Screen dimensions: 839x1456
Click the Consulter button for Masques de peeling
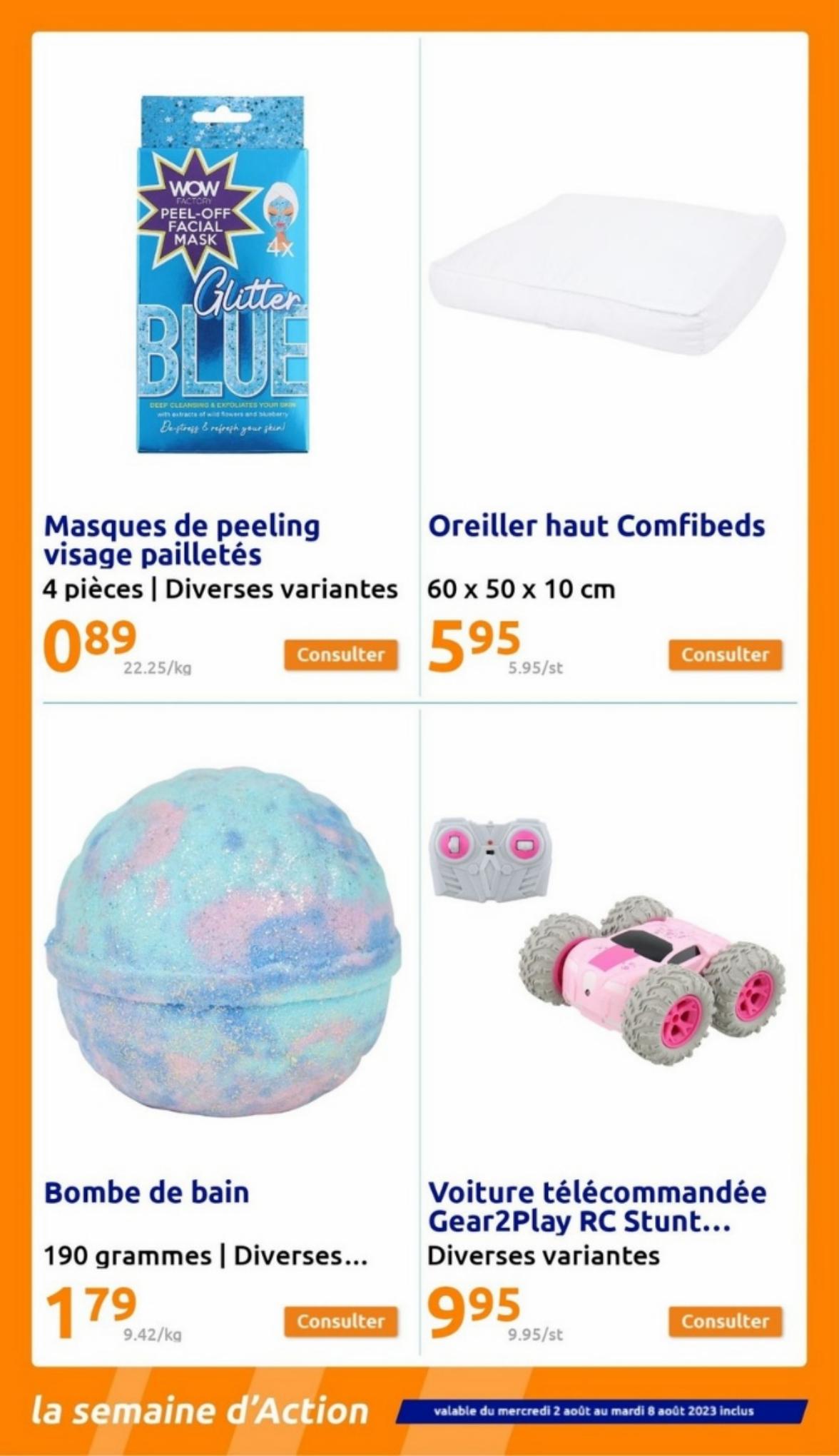341,654
